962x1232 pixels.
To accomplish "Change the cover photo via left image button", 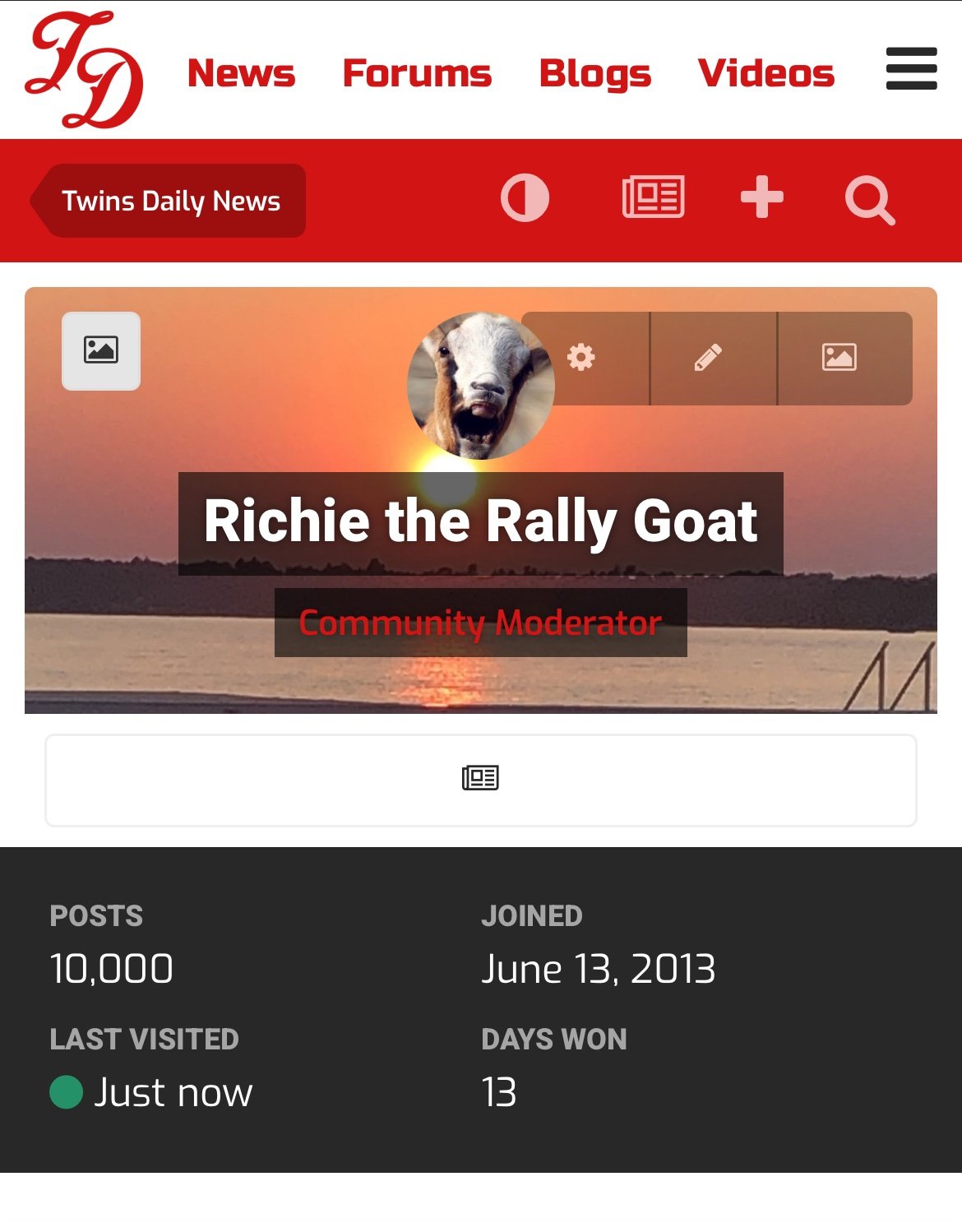I will point(101,350).
